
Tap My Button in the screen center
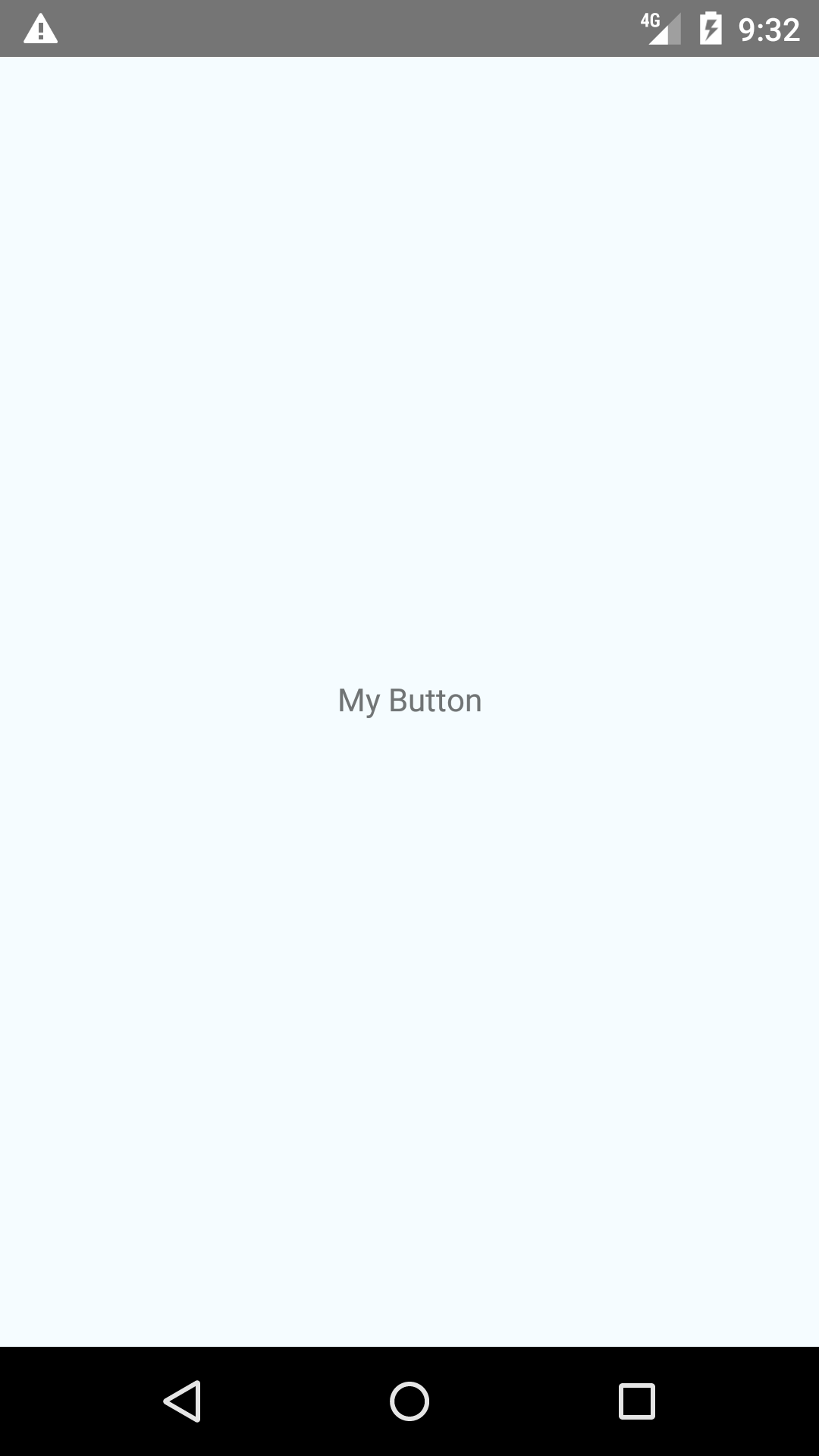409,699
